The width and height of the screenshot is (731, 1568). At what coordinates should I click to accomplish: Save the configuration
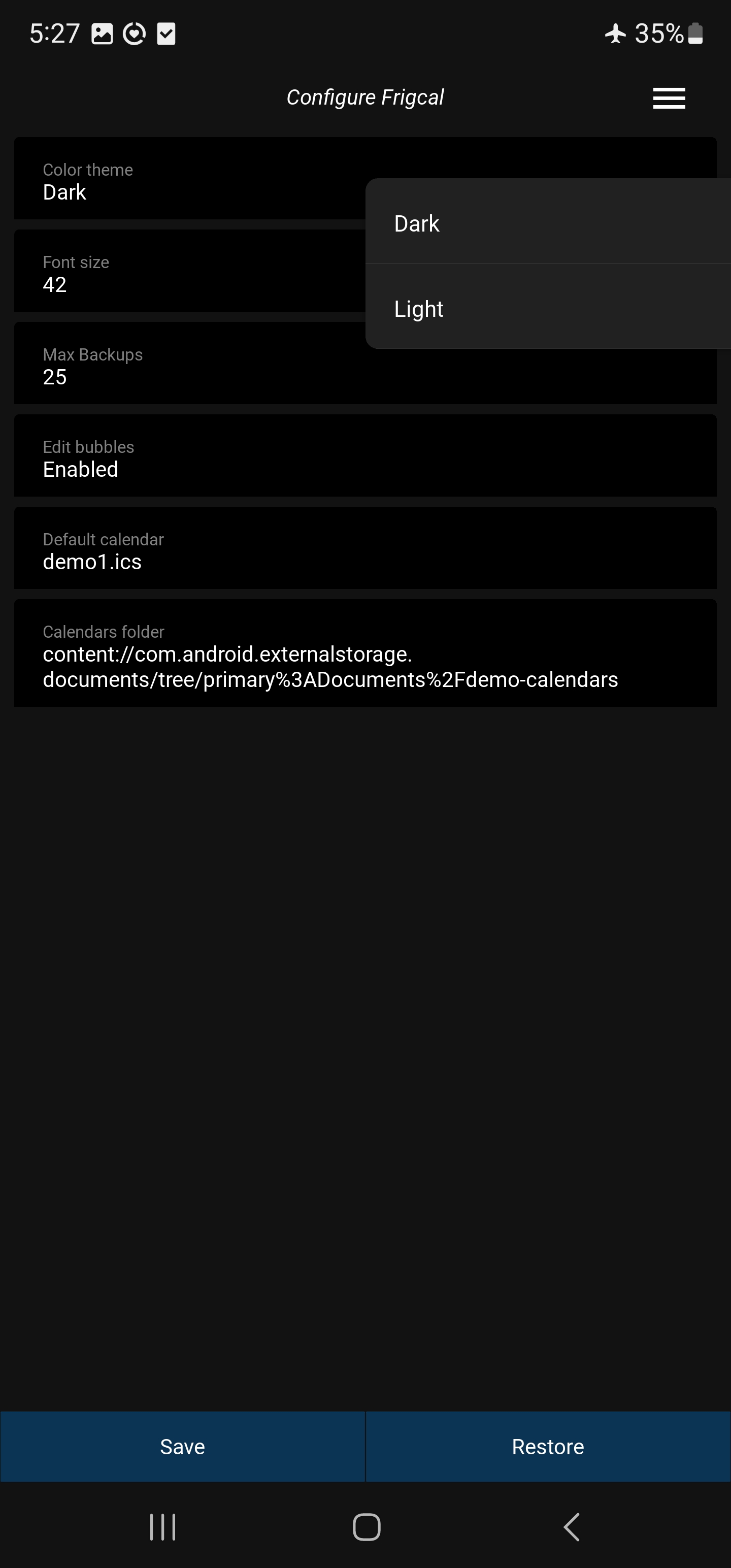tap(183, 1446)
